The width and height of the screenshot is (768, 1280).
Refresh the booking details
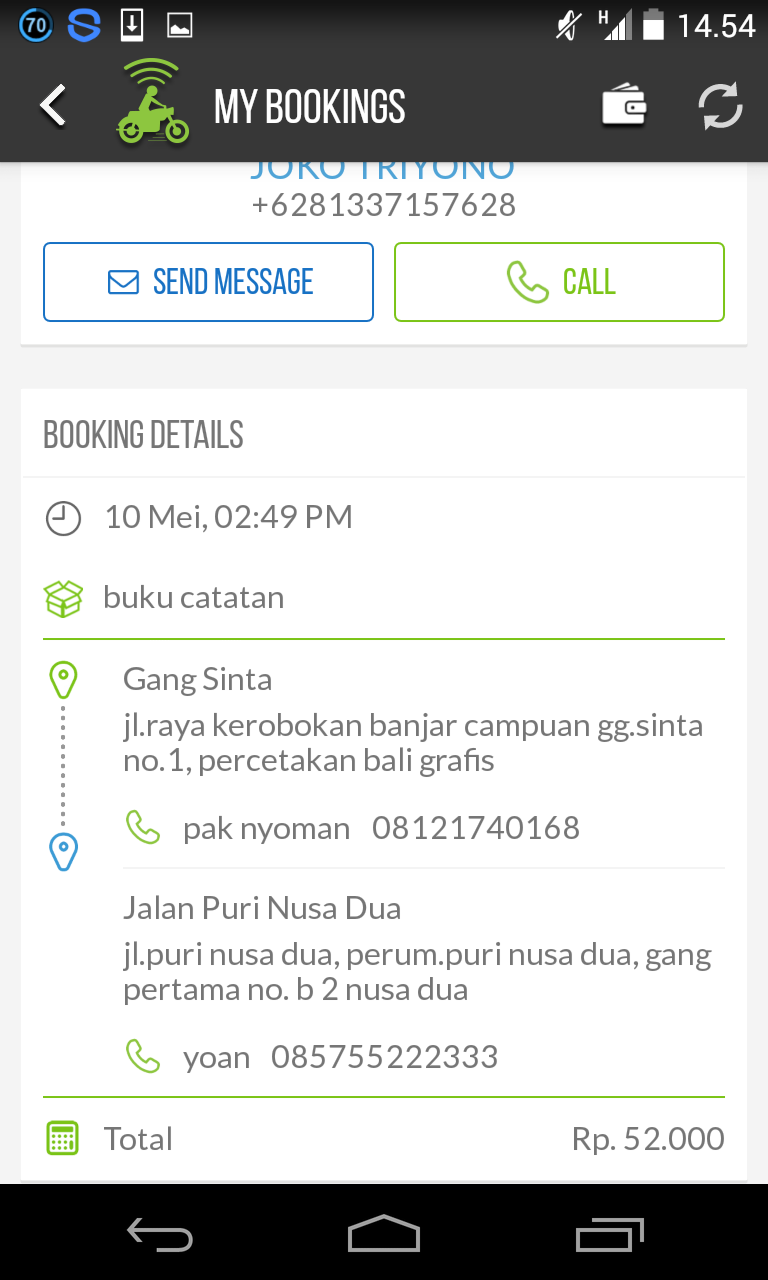720,106
